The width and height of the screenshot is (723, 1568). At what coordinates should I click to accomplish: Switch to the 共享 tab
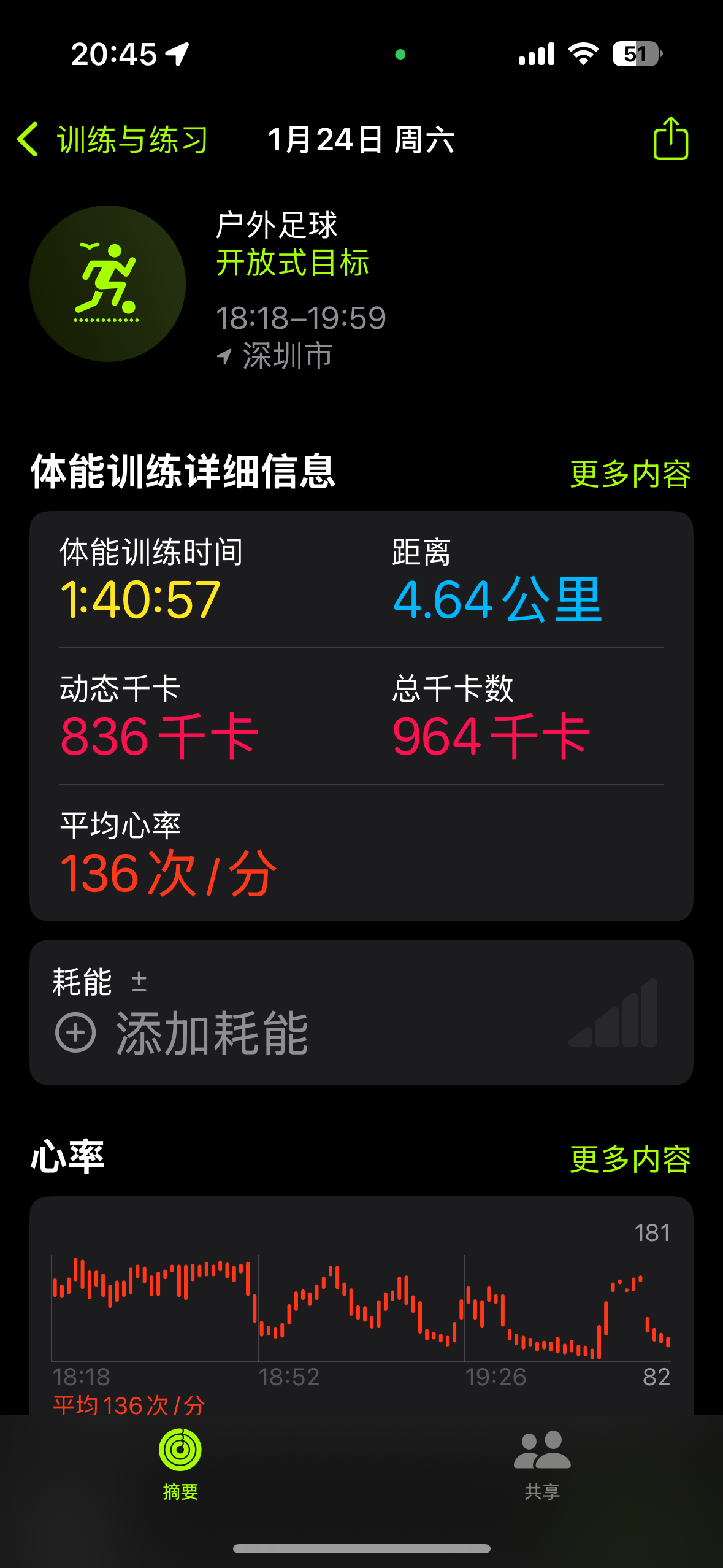[x=542, y=1464]
